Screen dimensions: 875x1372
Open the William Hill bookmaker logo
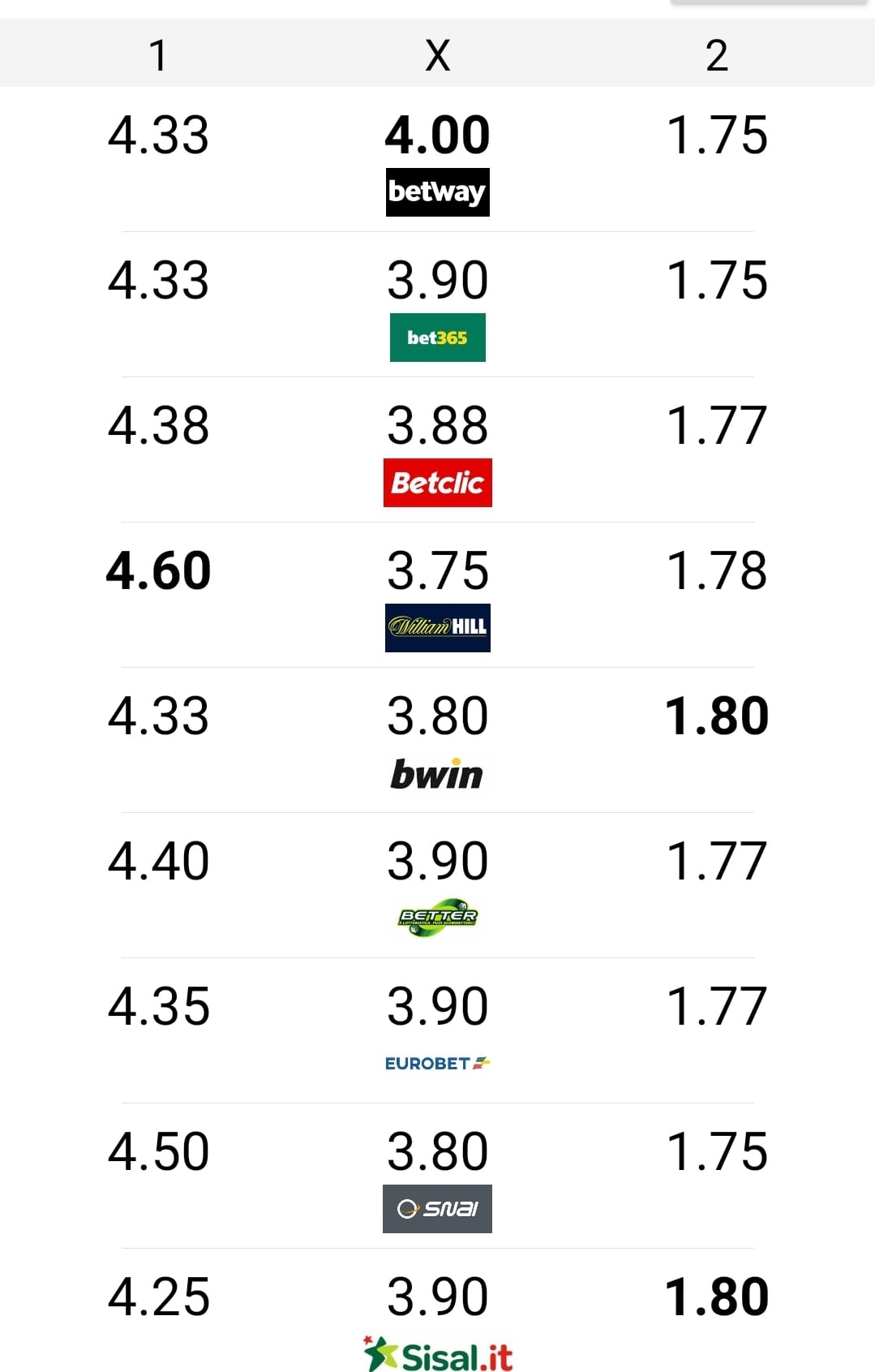click(x=437, y=627)
